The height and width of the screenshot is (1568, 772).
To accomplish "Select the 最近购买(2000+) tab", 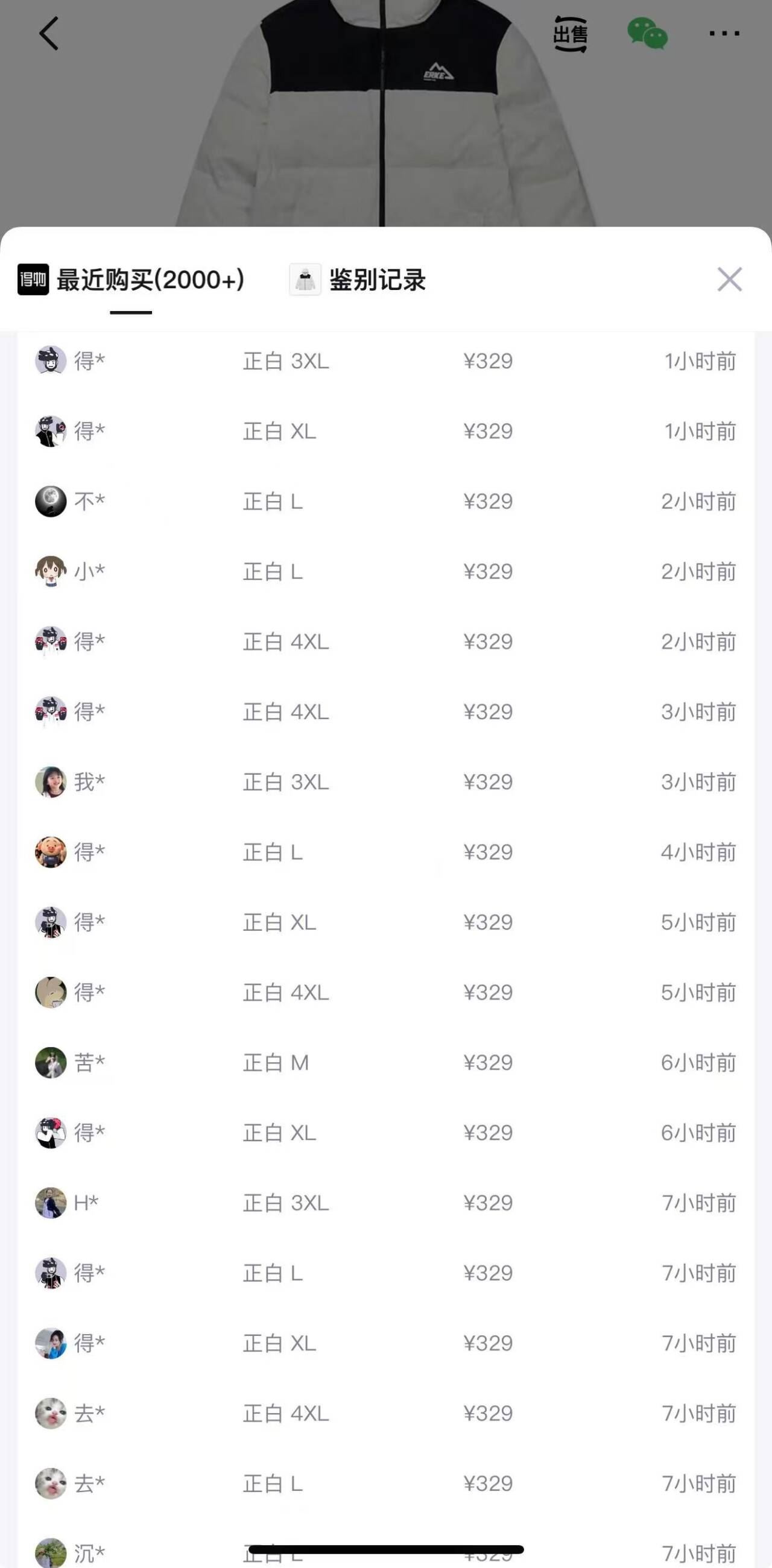I will point(131,280).
